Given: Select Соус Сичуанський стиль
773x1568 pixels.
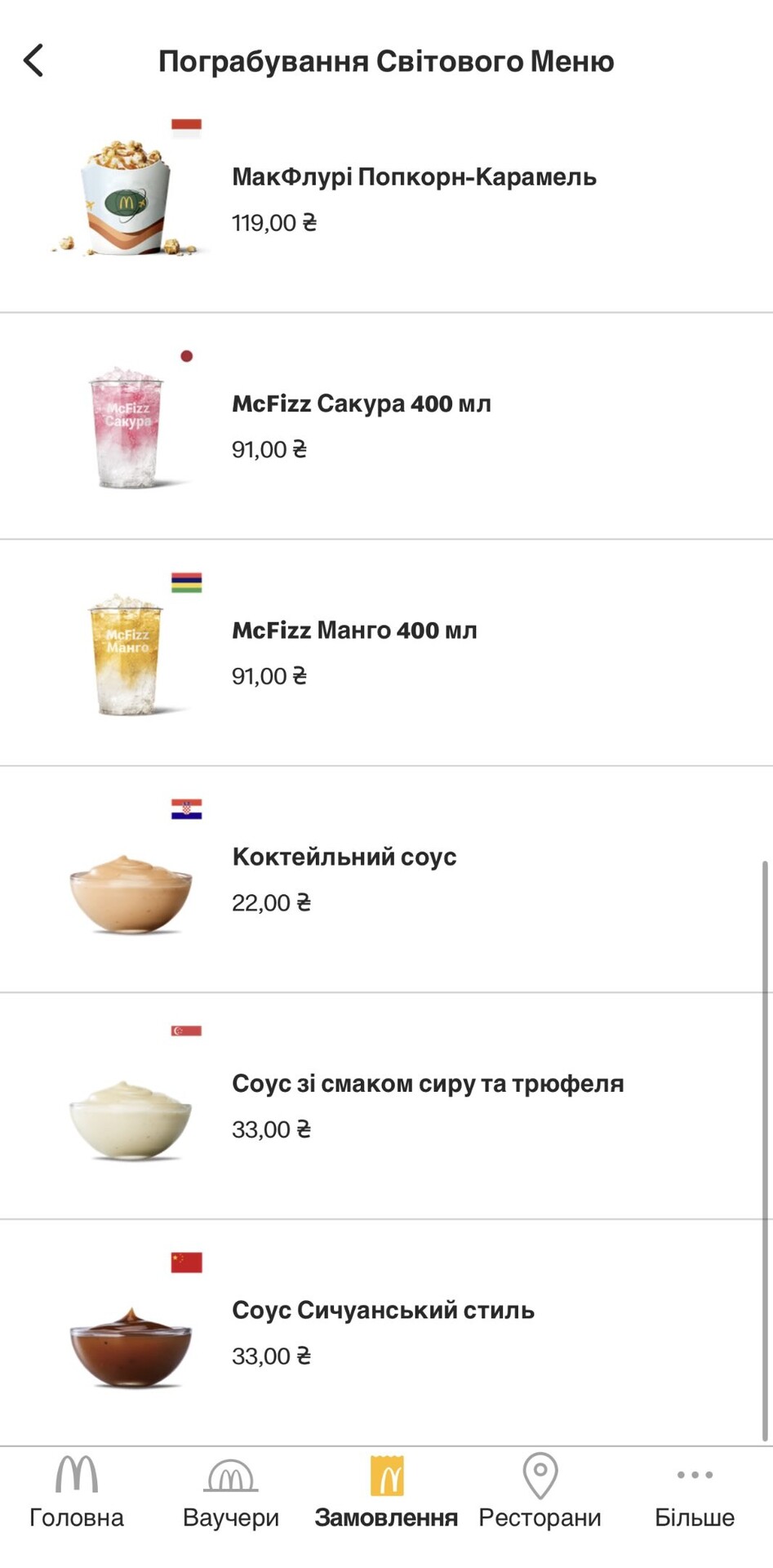Looking at the screenshot, I should pos(383,1311).
